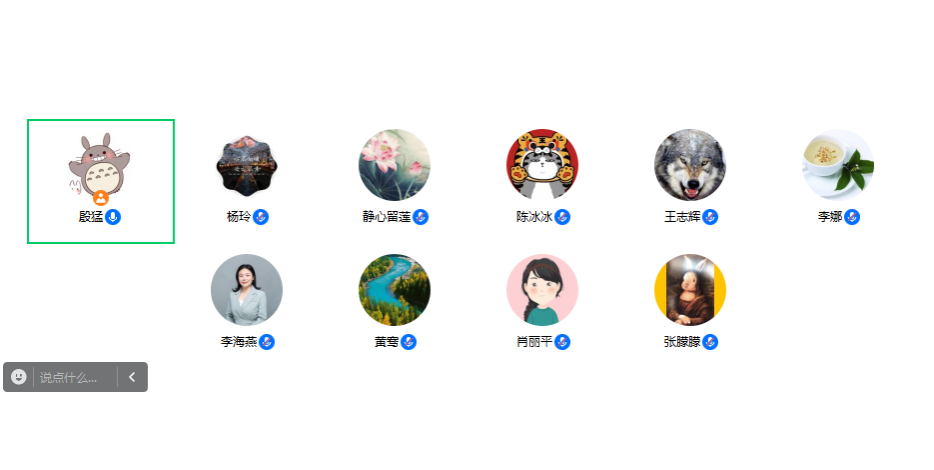This screenshot has width=934, height=470.
Task: Open the emoji picker in chat bar
Action: point(19,377)
